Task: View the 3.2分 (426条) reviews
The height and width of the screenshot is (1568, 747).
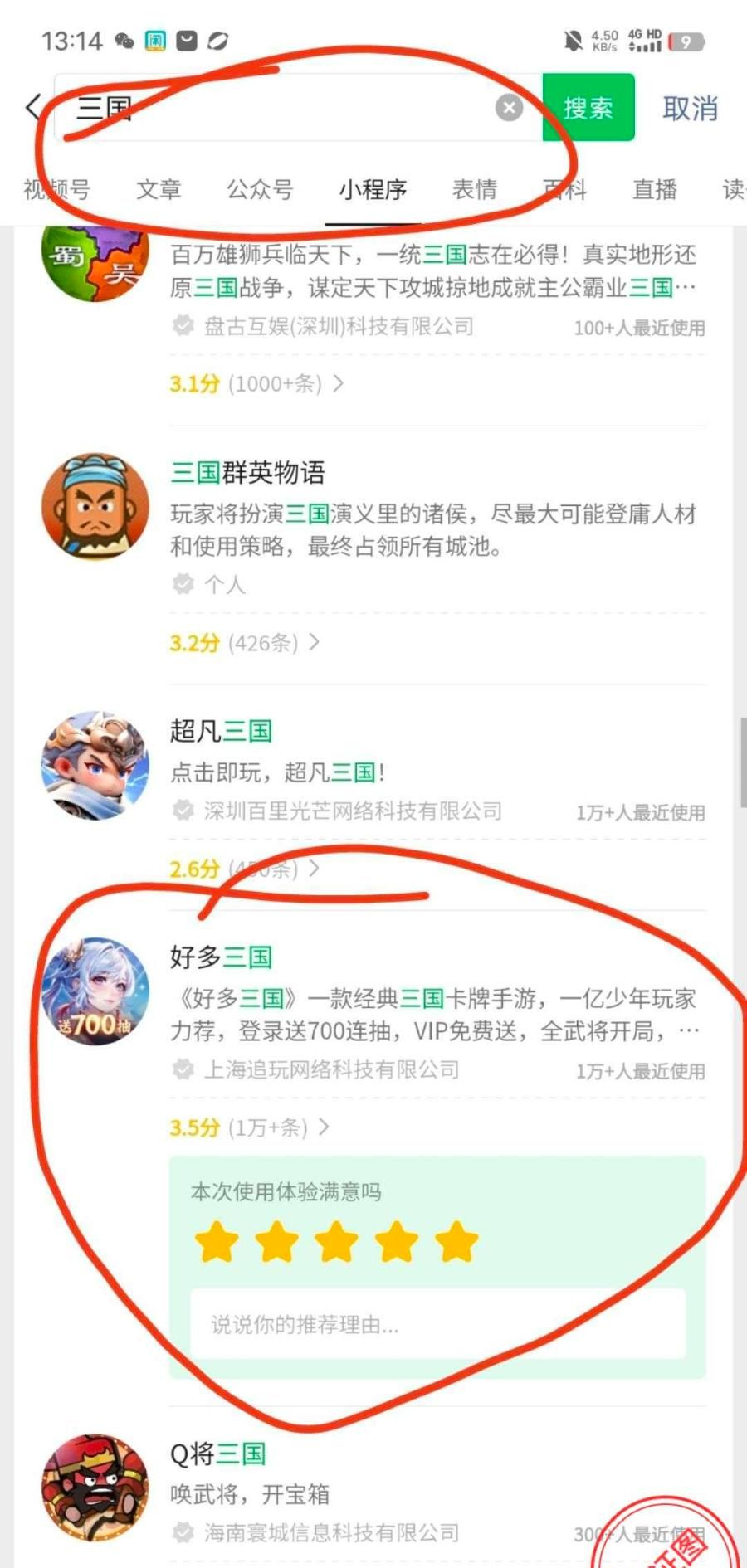Action: [244, 642]
